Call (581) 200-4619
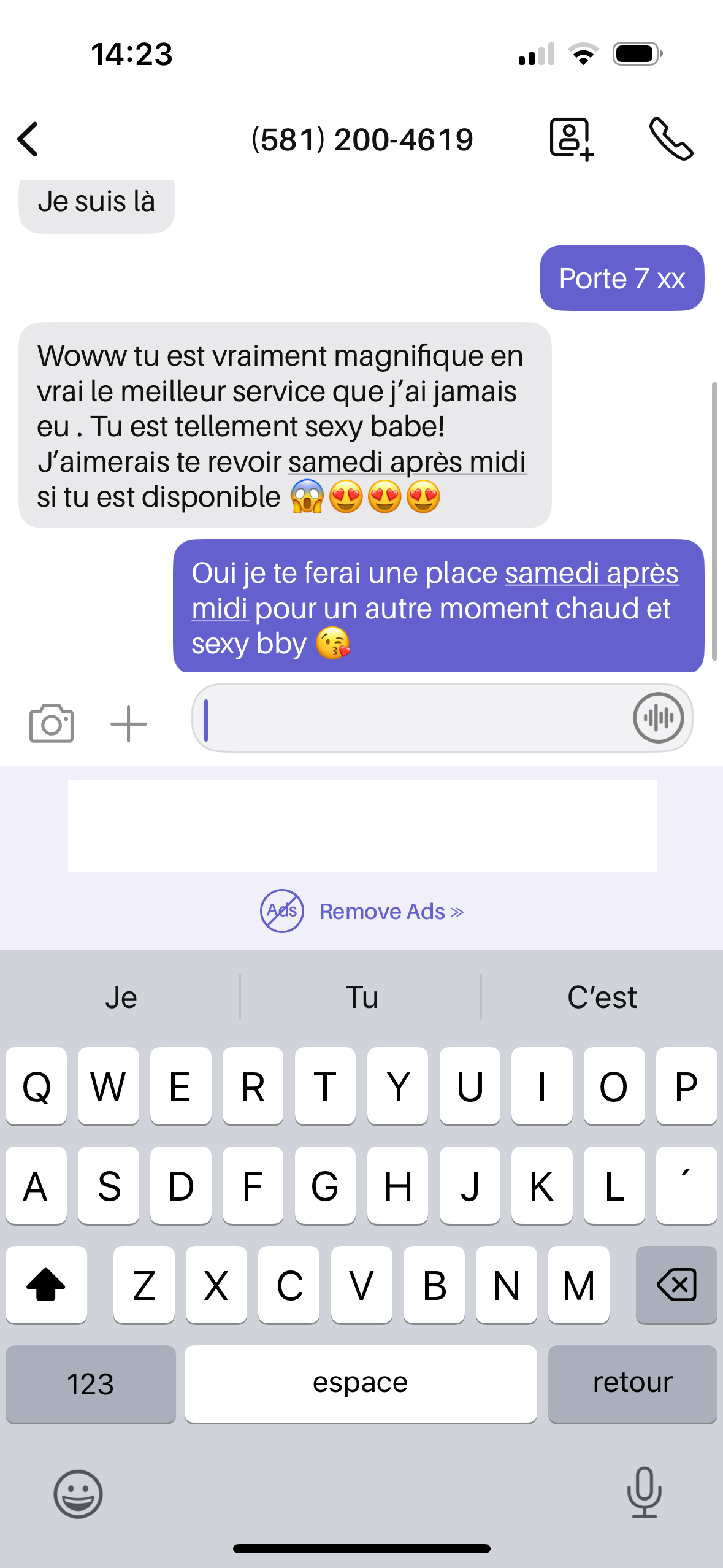The height and width of the screenshot is (1568, 723). tap(671, 139)
